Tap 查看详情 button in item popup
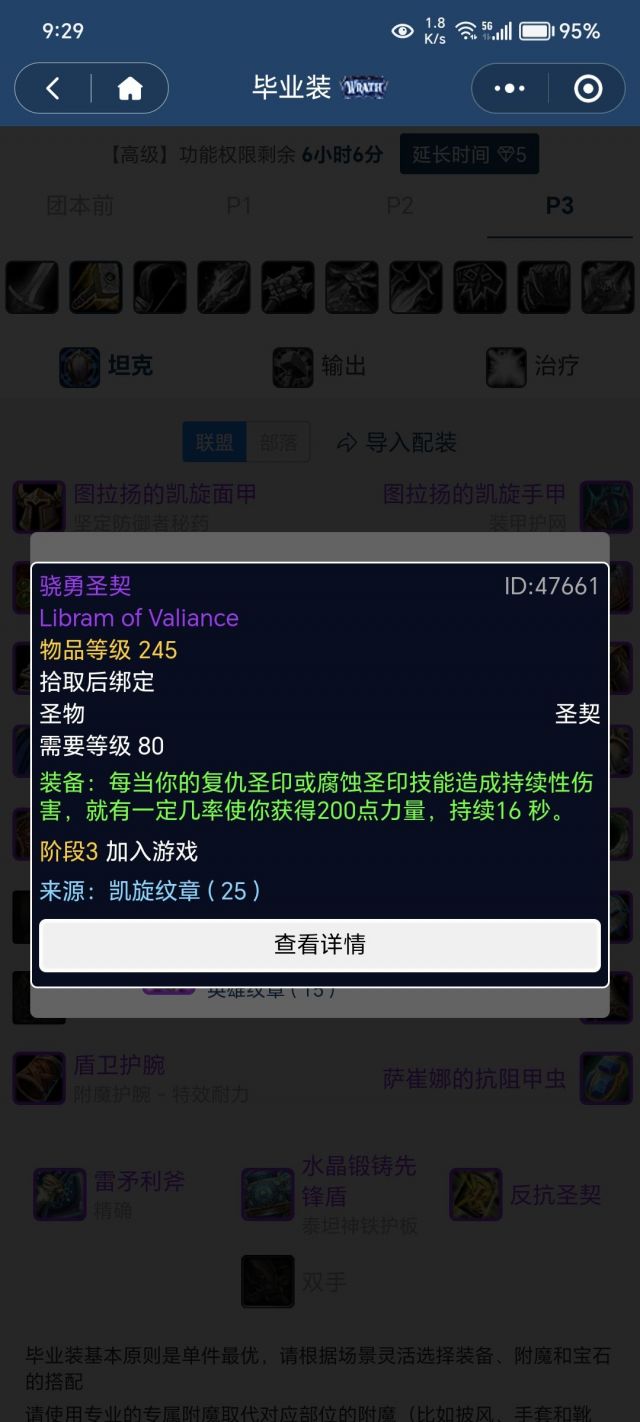 pos(320,945)
